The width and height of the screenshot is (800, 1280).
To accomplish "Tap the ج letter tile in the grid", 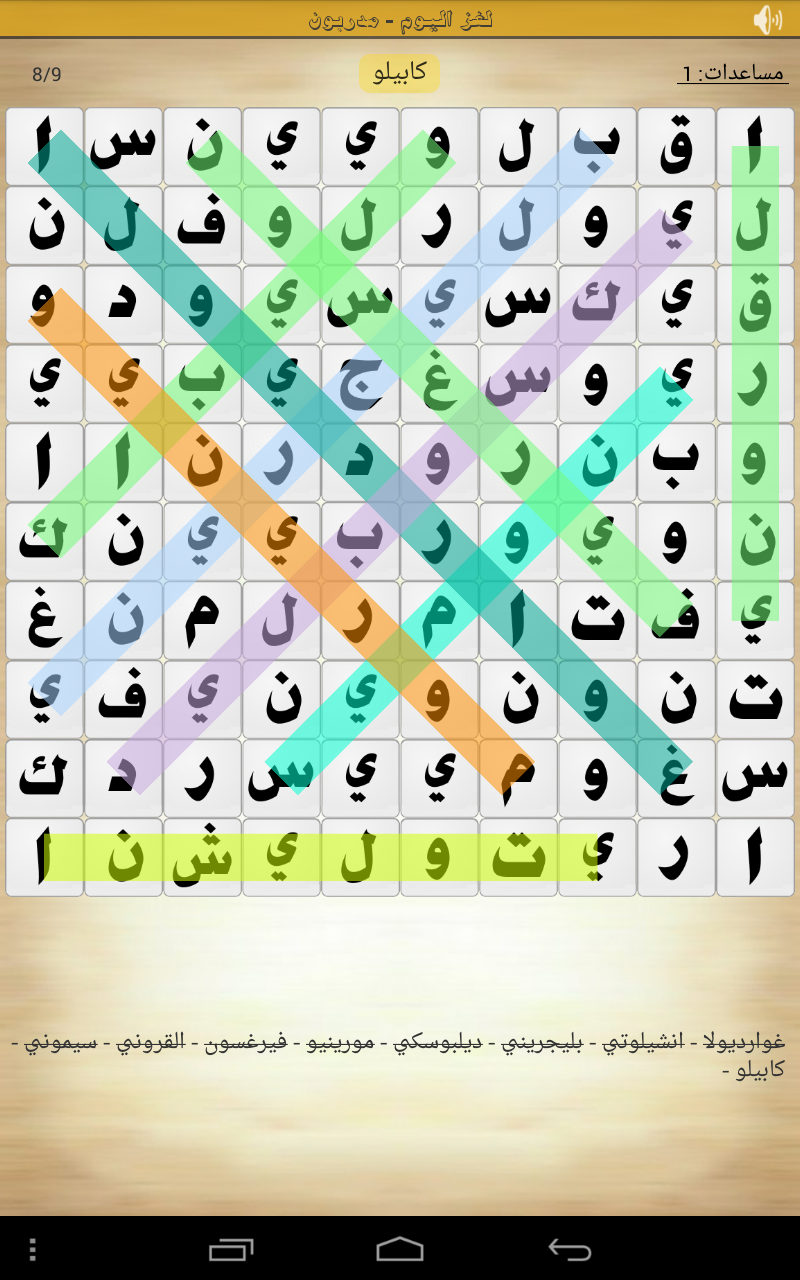I will (x=360, y=384).
